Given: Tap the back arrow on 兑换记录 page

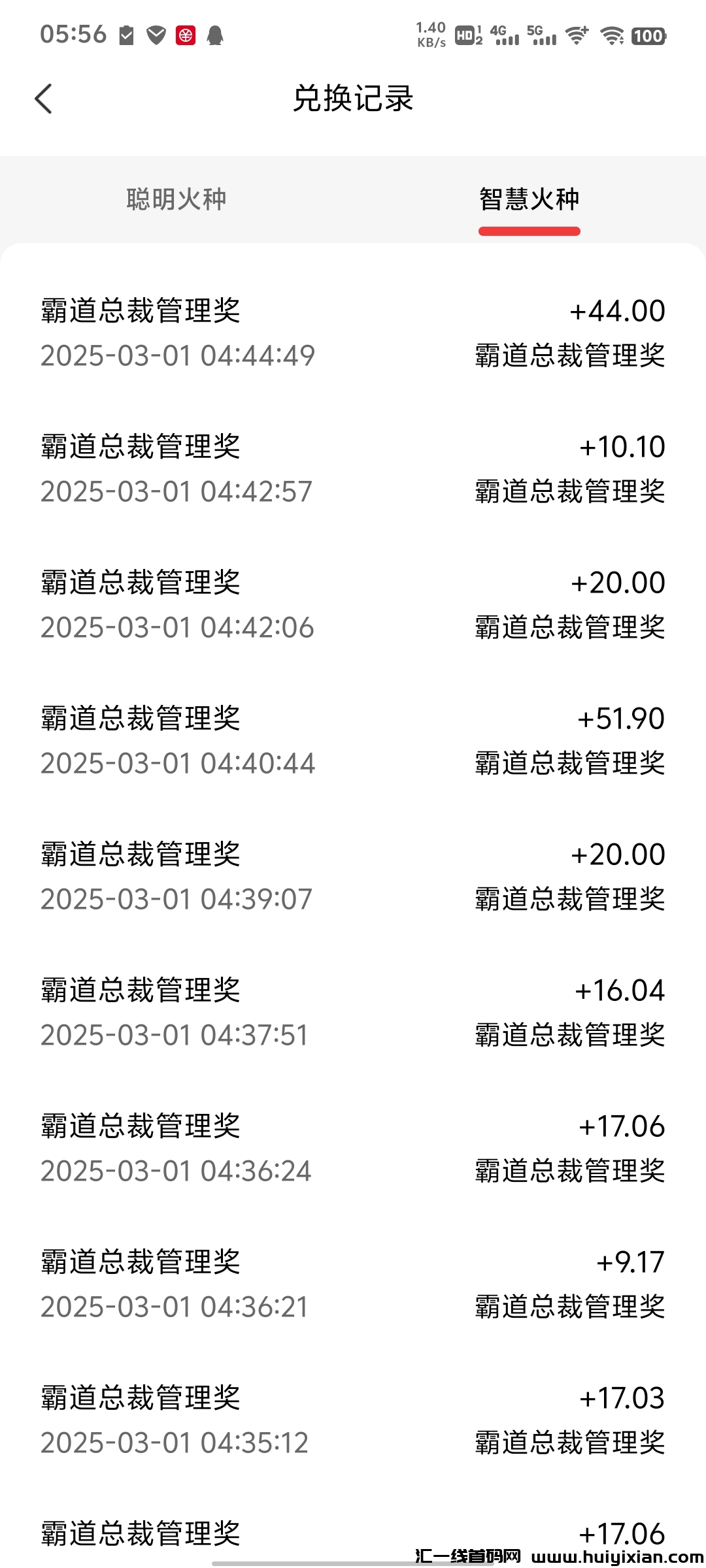Looking at the screenshot, I should coord(43,98).
